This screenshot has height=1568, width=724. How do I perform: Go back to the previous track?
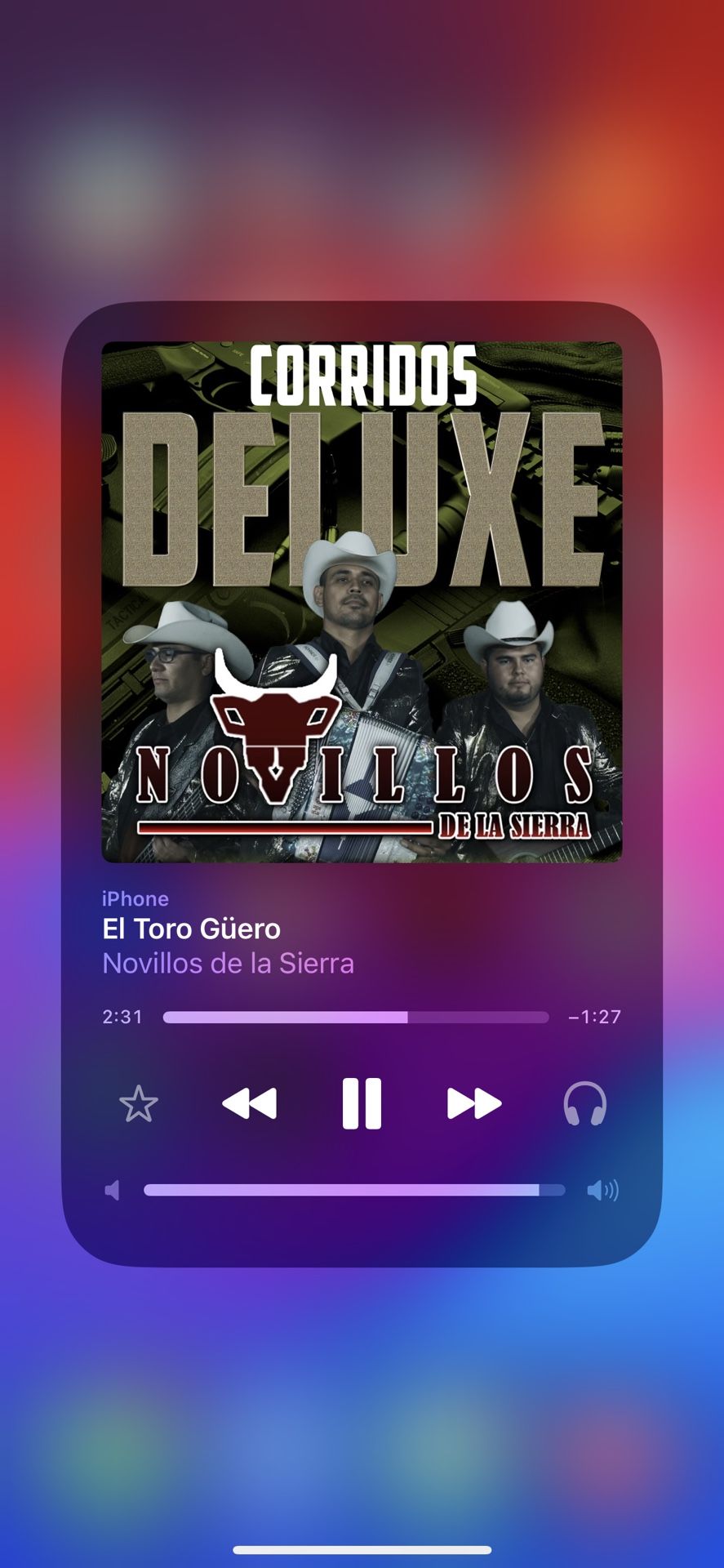tap(250, 1103)
